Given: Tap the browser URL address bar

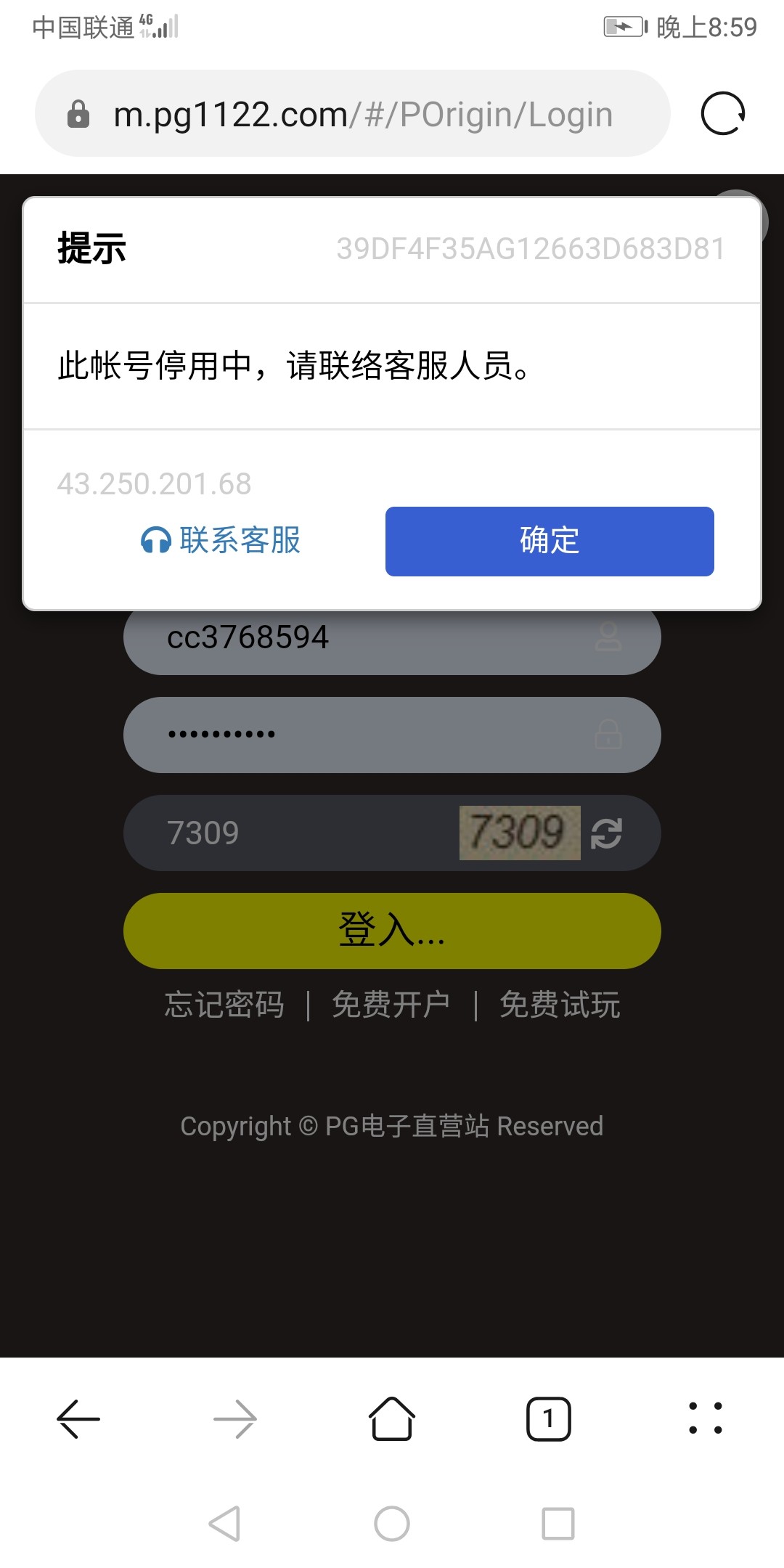Looking at the screenshot, I should click(363, 114).
